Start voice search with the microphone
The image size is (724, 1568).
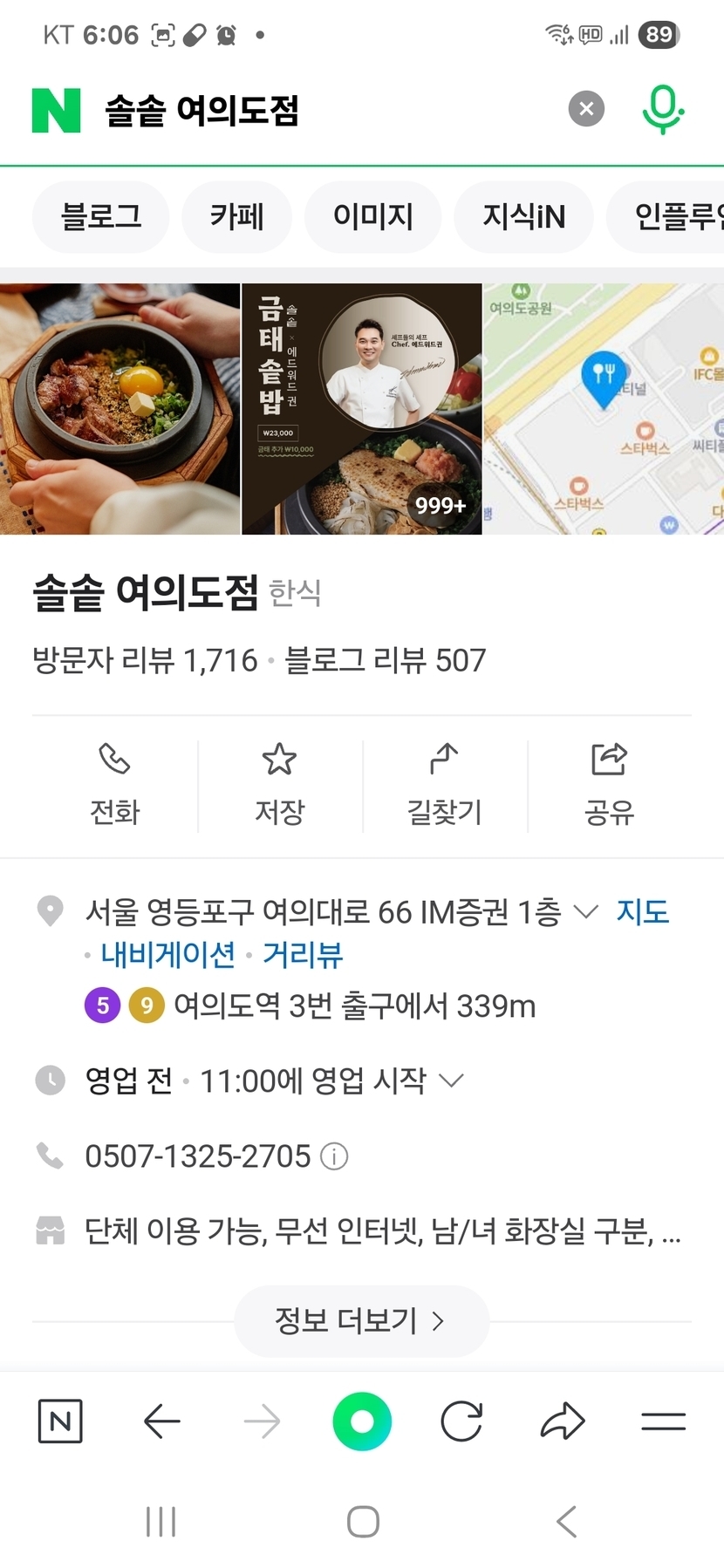(662, 109)
